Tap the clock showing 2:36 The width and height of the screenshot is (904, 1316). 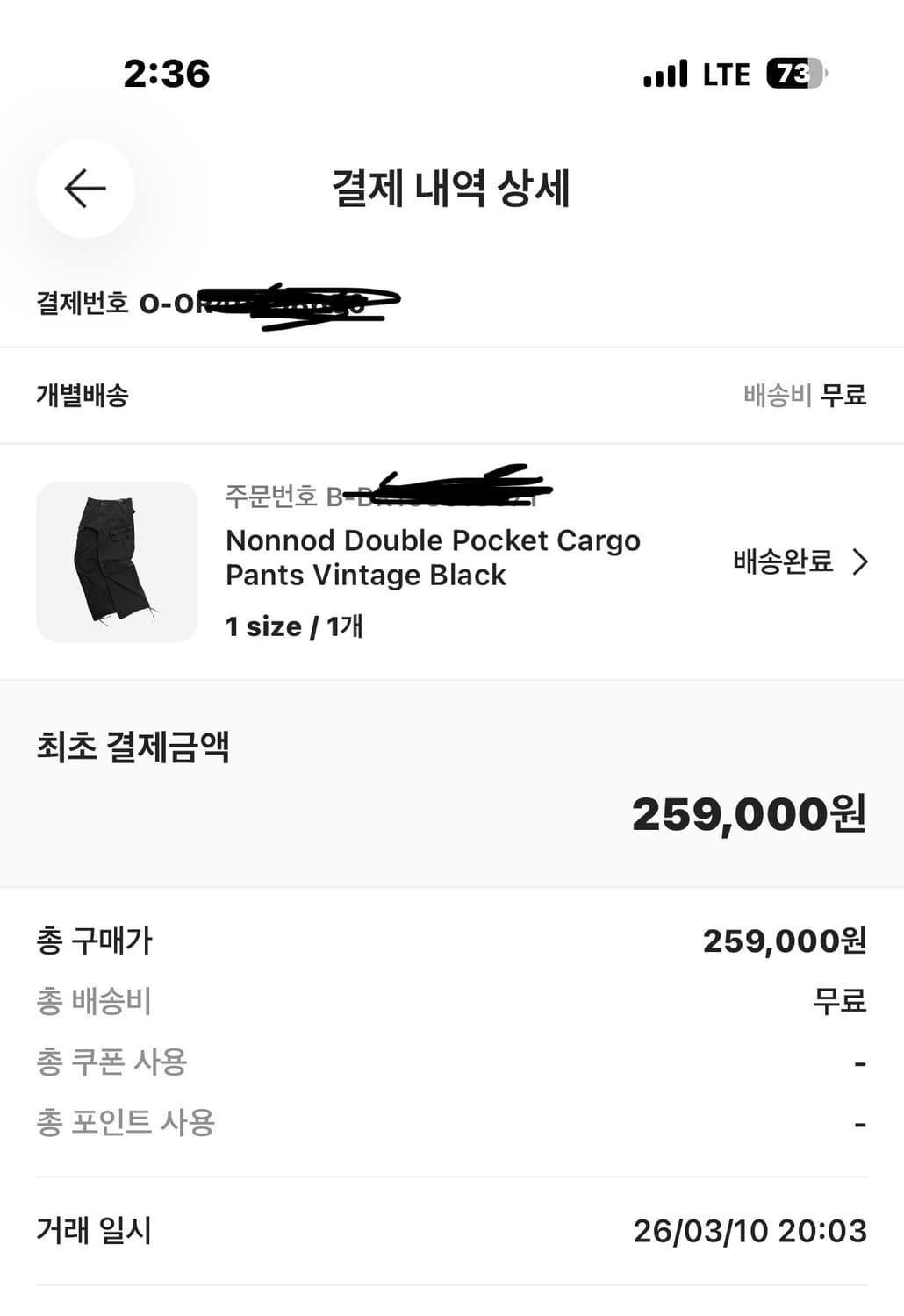coord(173,75)
